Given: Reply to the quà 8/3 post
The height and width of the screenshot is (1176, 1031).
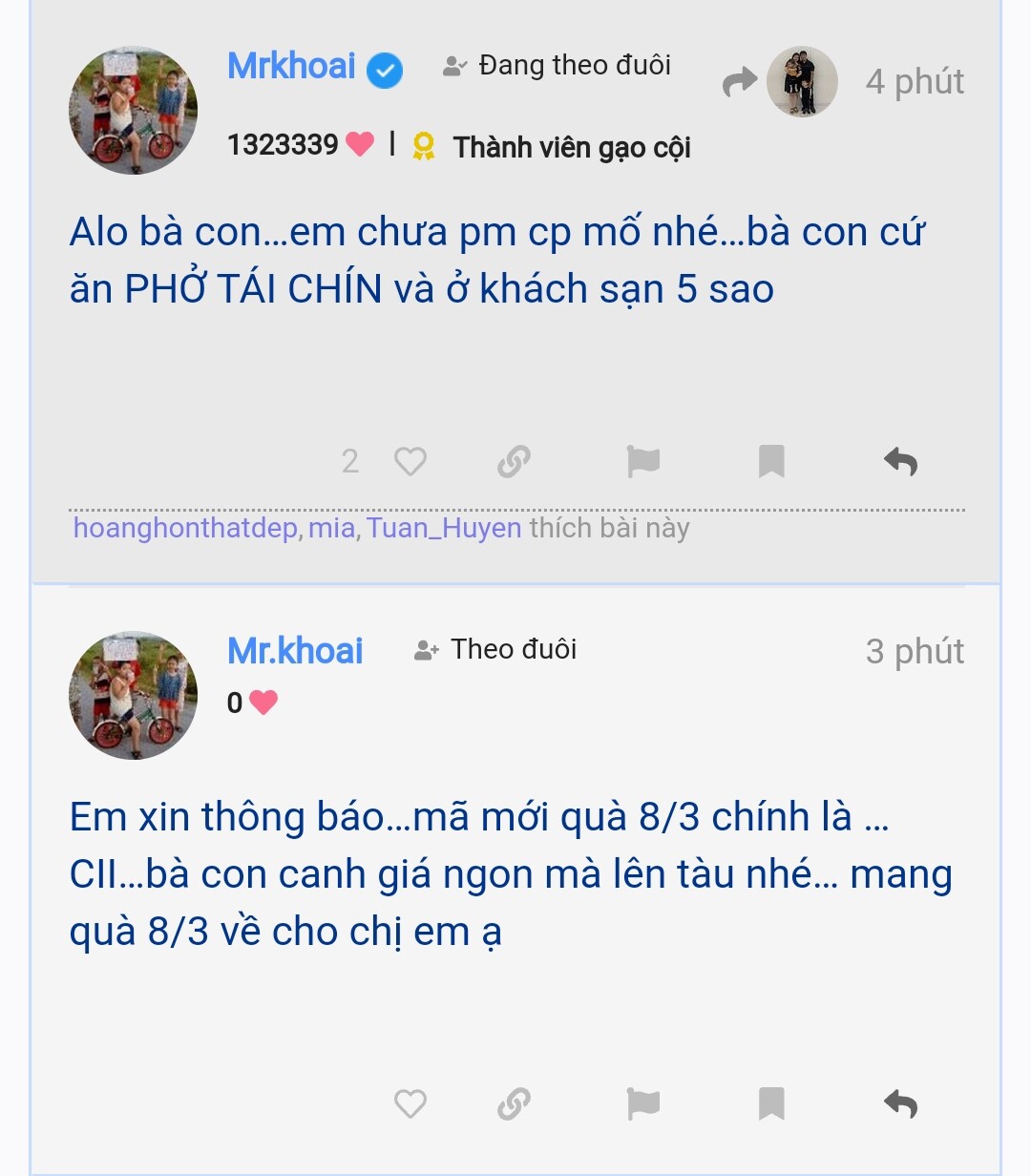Looking at the screenshot, I should (x=900, y=1104).
